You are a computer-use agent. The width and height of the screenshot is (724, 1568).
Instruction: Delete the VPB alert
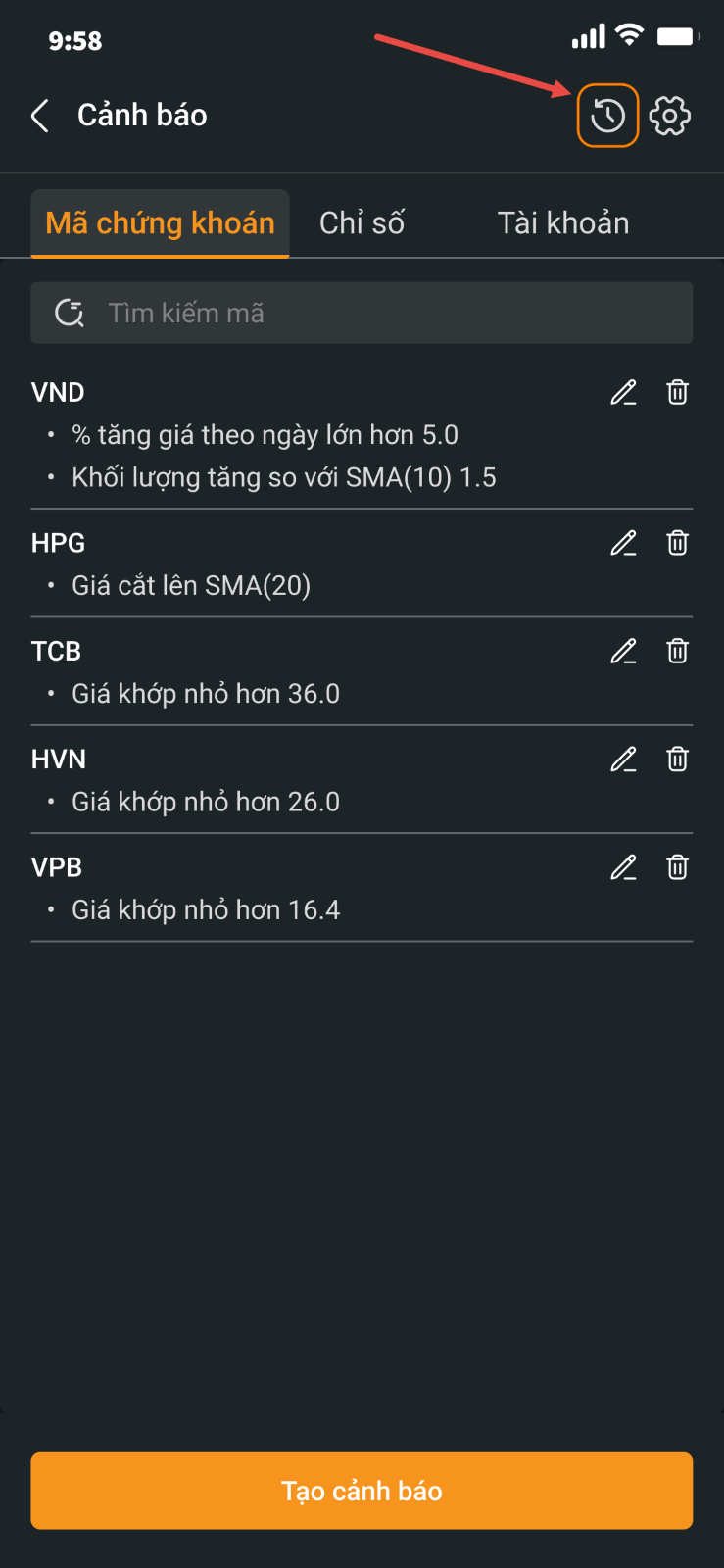677,867
